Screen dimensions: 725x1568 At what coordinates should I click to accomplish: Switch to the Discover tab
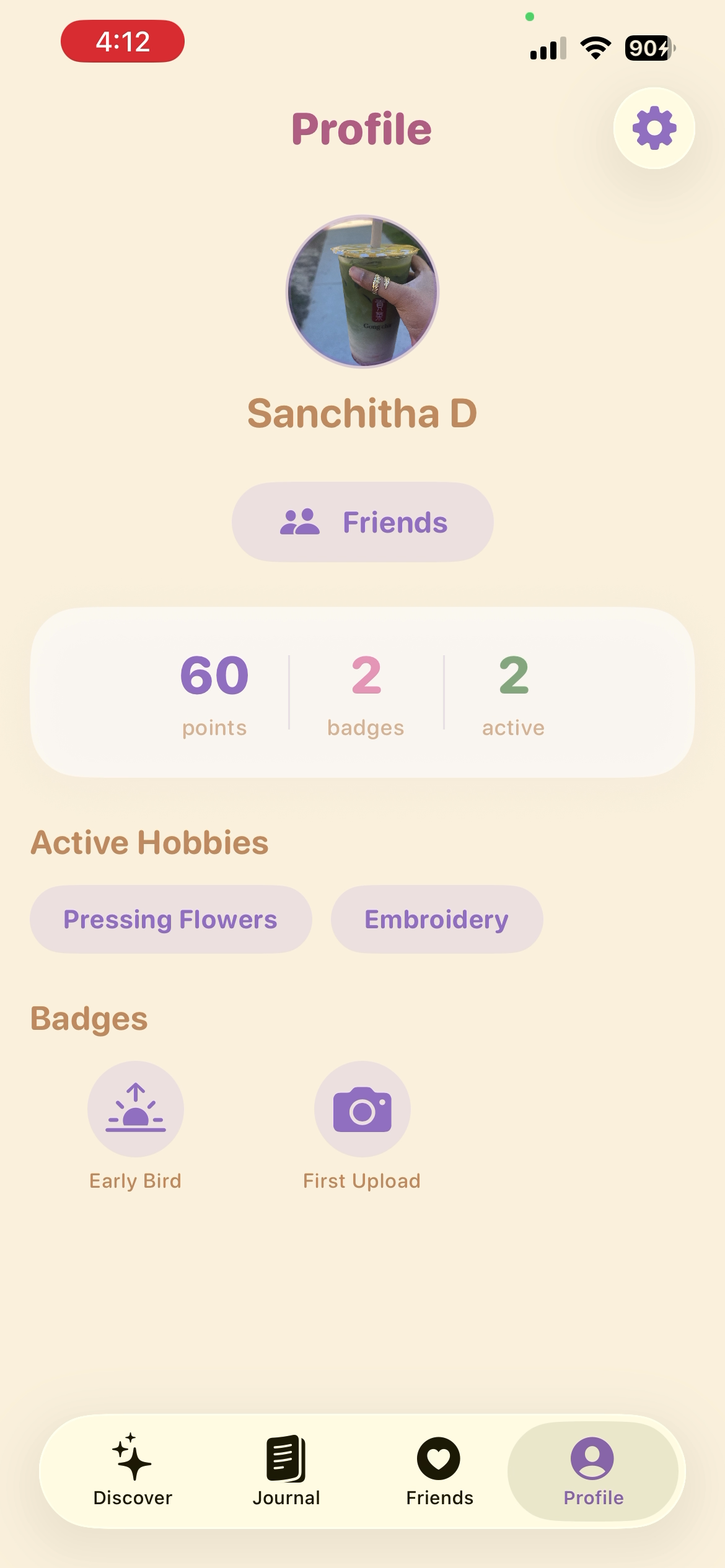pos(133,1471)
